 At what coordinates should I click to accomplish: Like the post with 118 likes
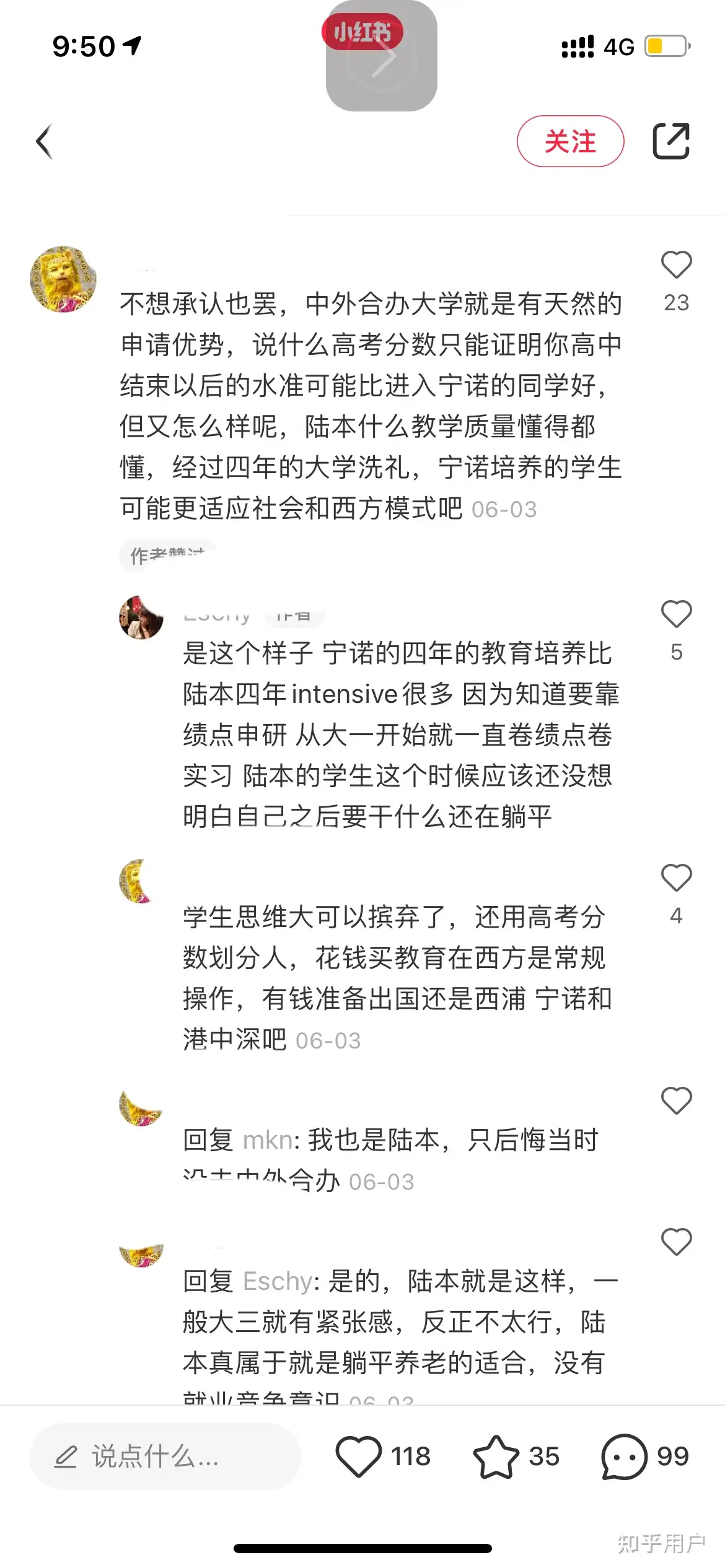tap(359, 1457)
